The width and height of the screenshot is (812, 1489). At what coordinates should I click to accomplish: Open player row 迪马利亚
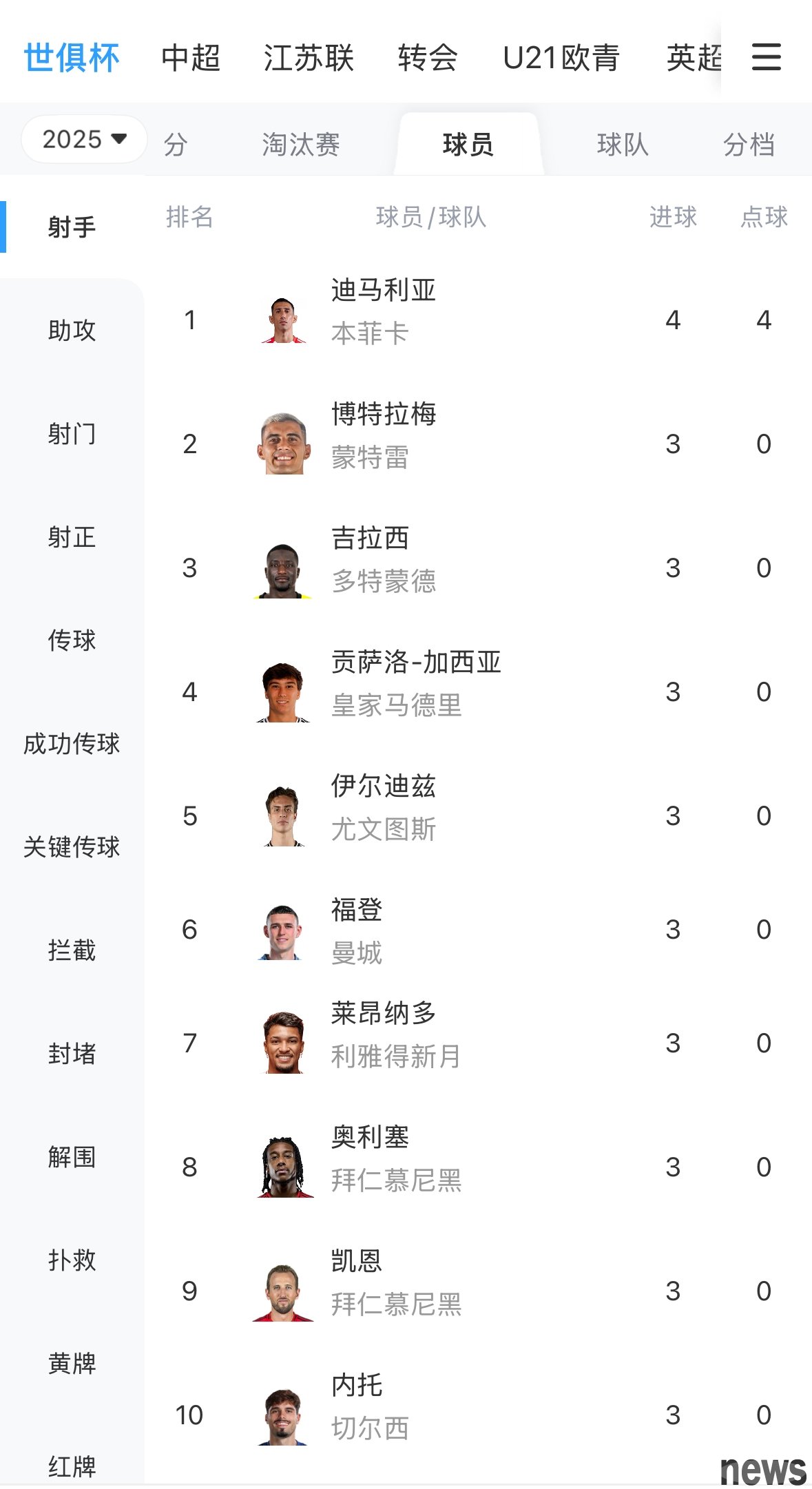[x=478, y=320]
